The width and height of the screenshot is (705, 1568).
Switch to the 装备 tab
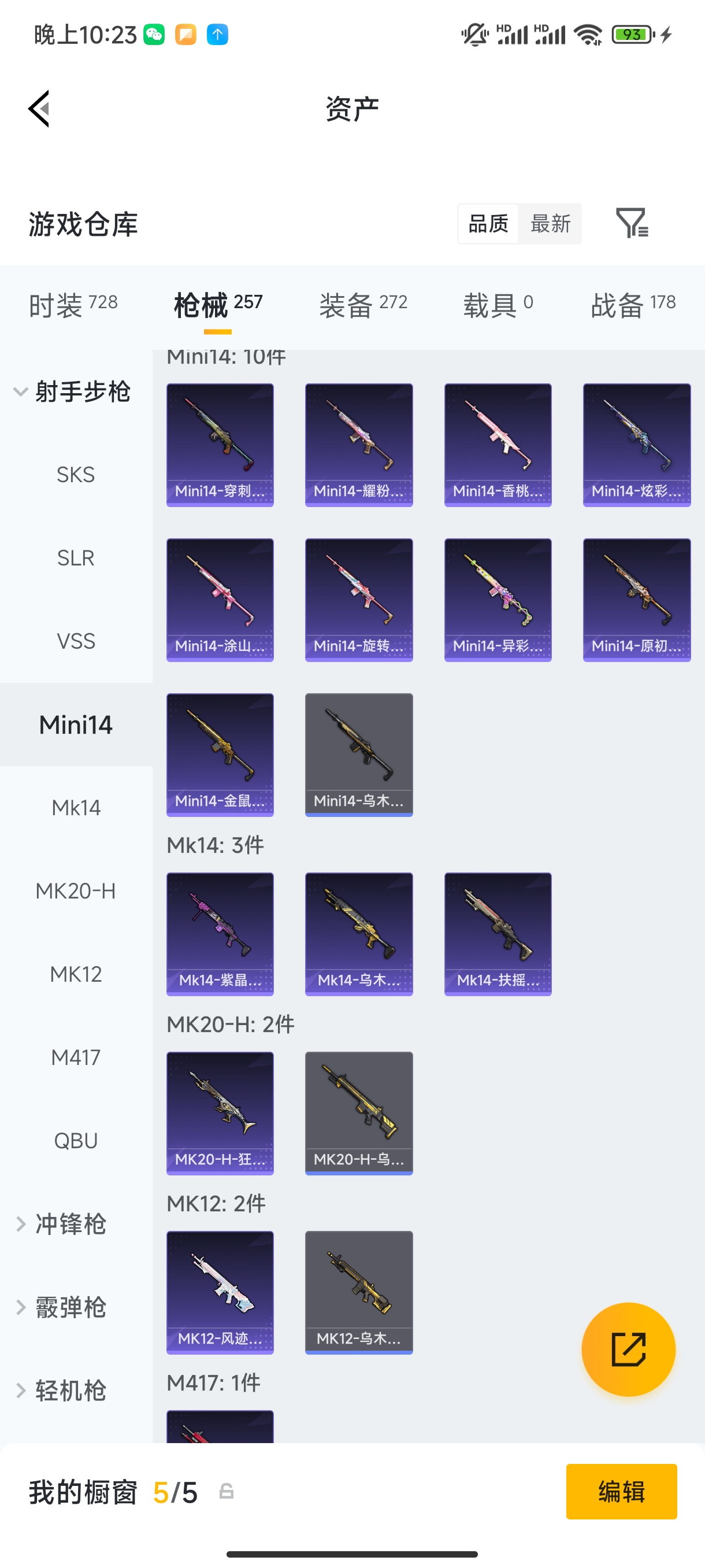pos(363,304)
